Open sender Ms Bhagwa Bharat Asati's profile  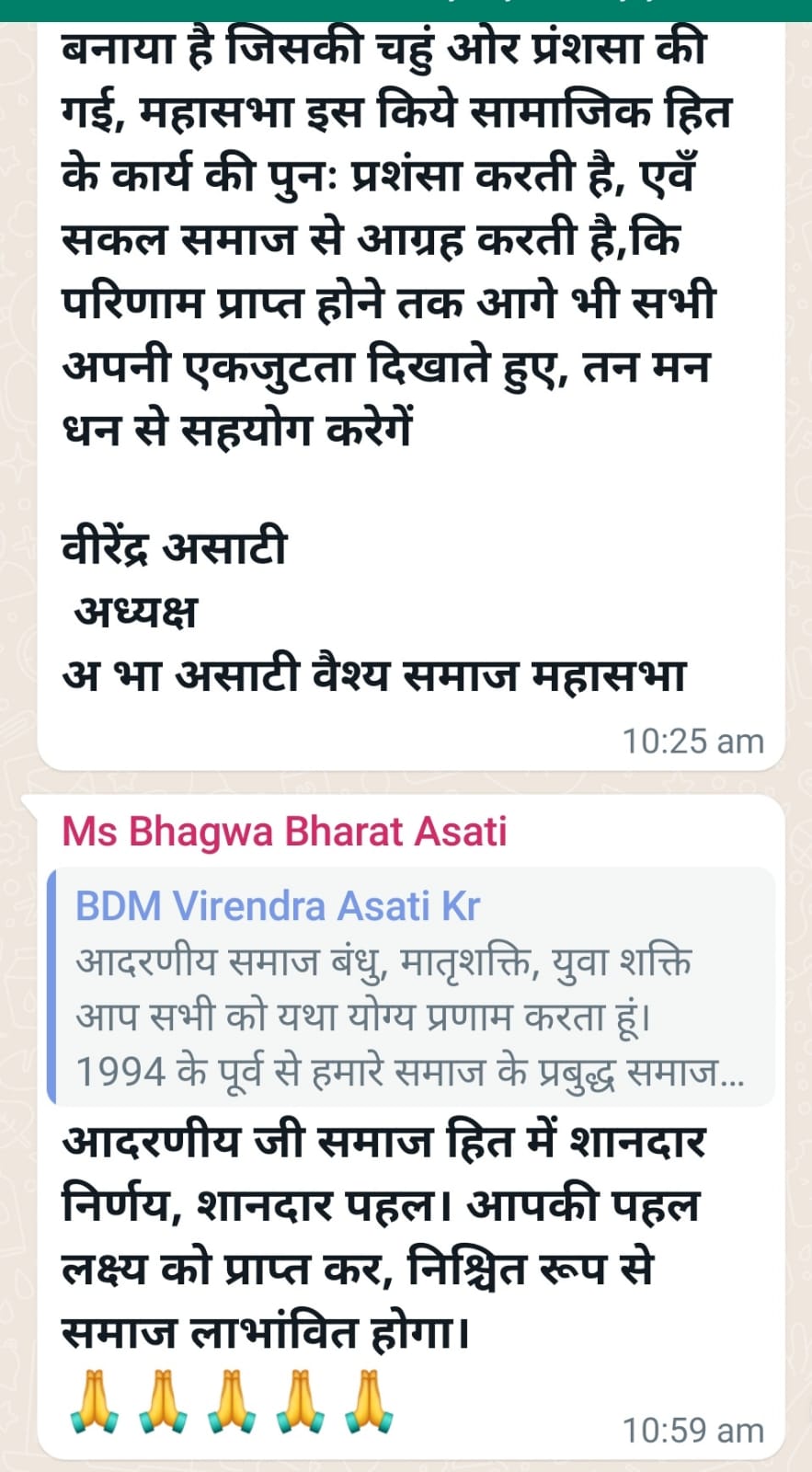pyautogui.click(x=284, y=831)
